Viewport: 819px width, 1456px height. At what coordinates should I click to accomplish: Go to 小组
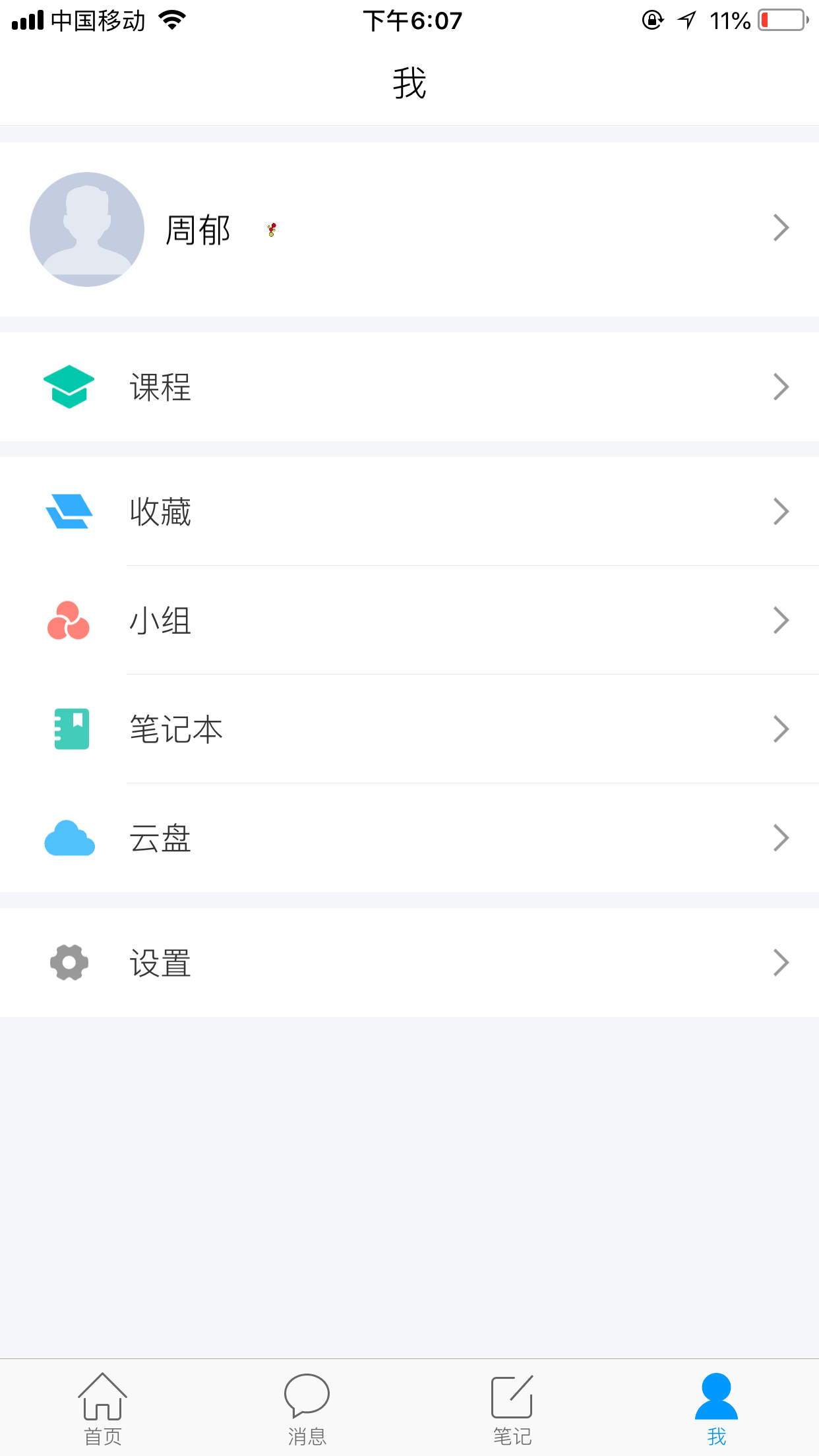pos(409,621)
